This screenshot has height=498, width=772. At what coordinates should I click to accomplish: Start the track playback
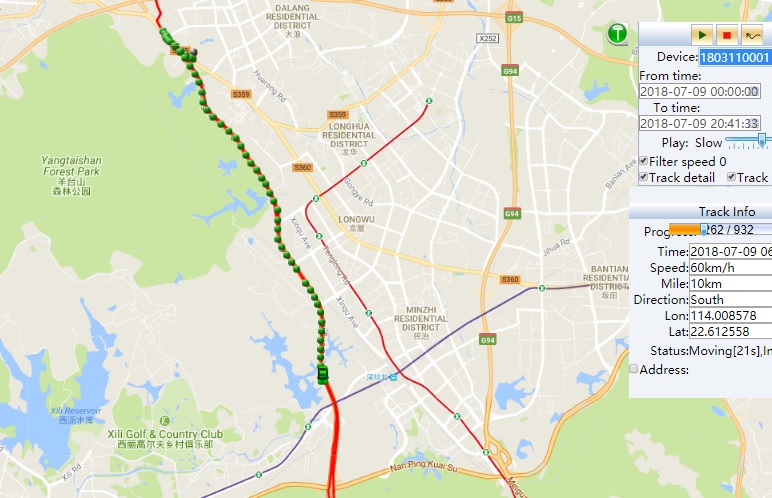(702, 35)
